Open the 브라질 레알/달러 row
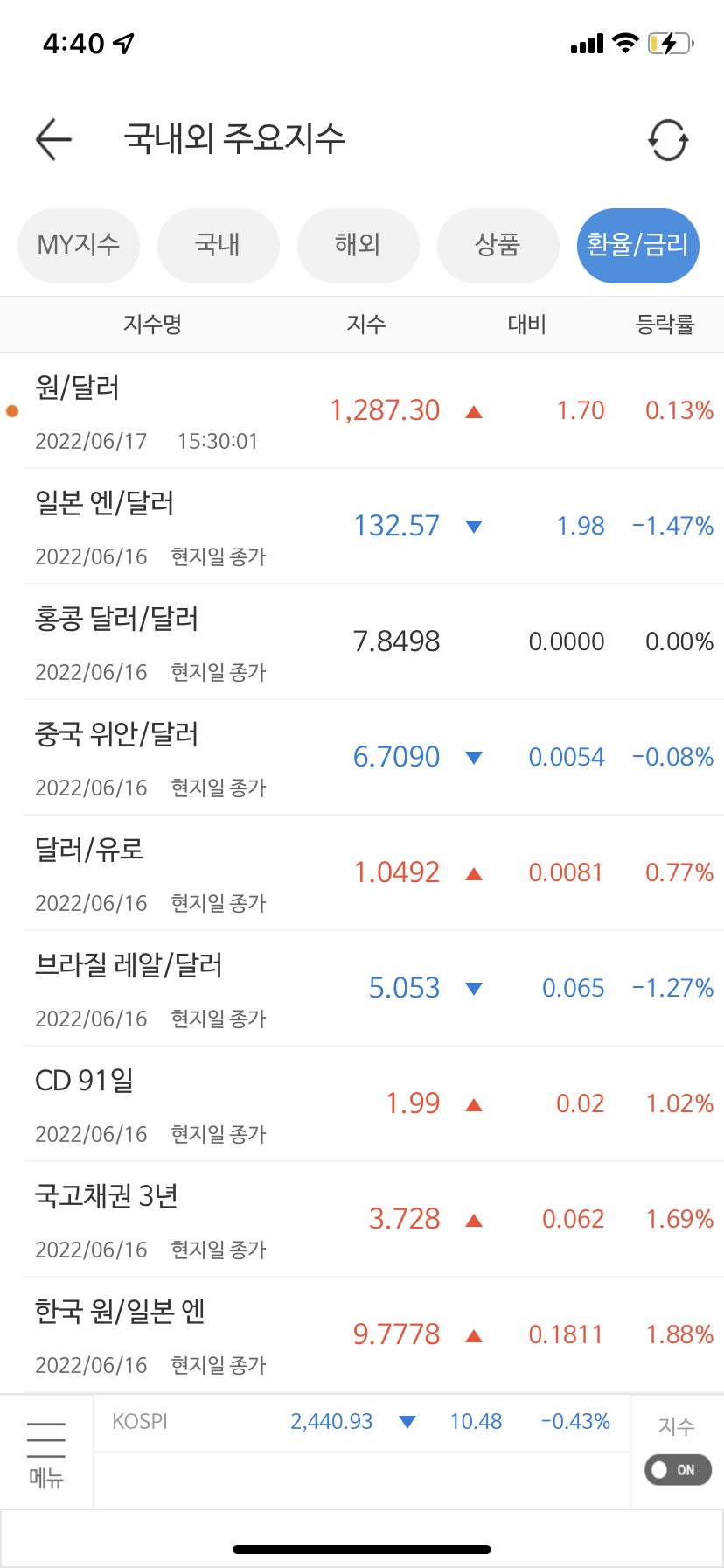The width and height of the screenshot is (724, 1568). pos(362,989)
